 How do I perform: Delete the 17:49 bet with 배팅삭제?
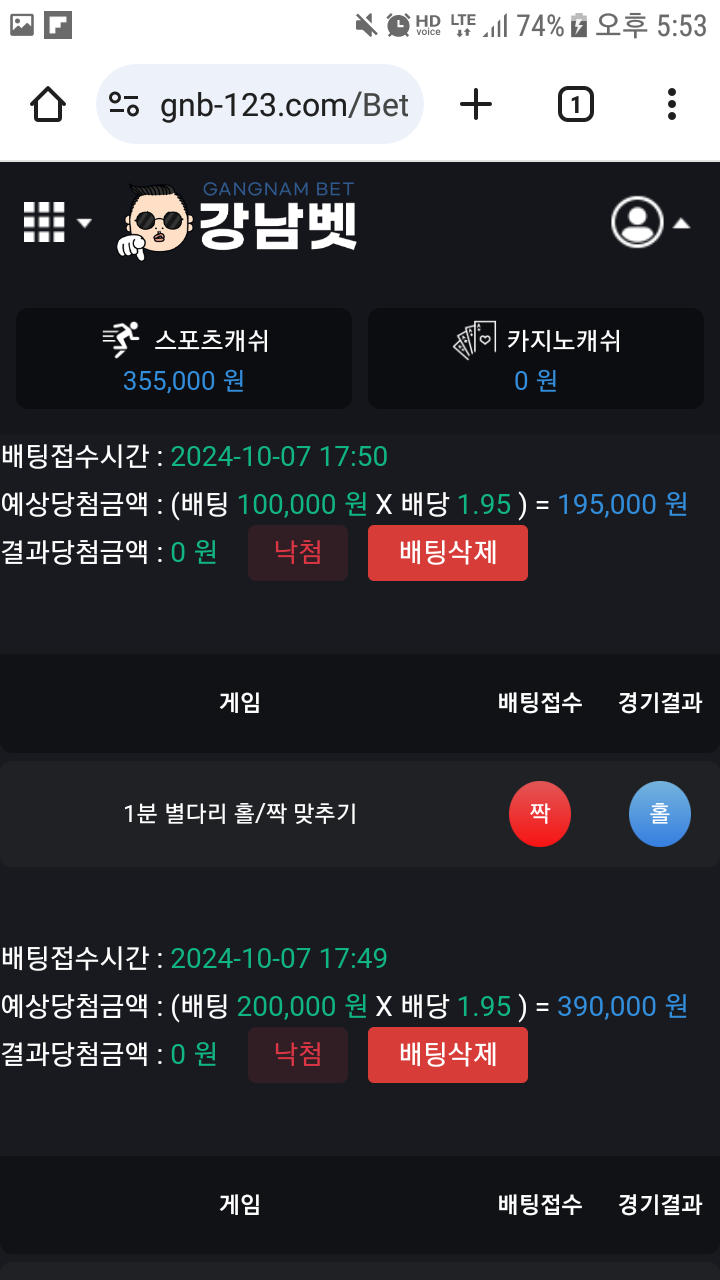click(x=447, y=1054)
